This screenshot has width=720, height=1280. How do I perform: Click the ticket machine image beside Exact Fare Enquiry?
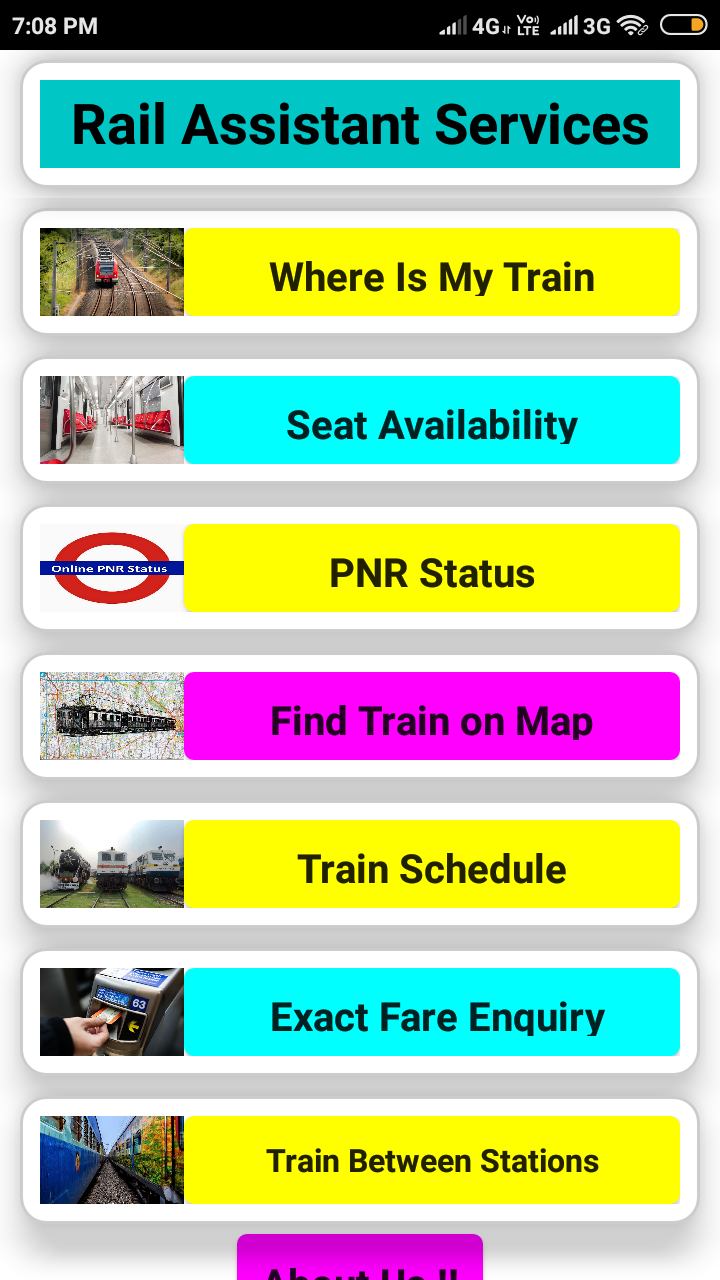pos(111,1011)
